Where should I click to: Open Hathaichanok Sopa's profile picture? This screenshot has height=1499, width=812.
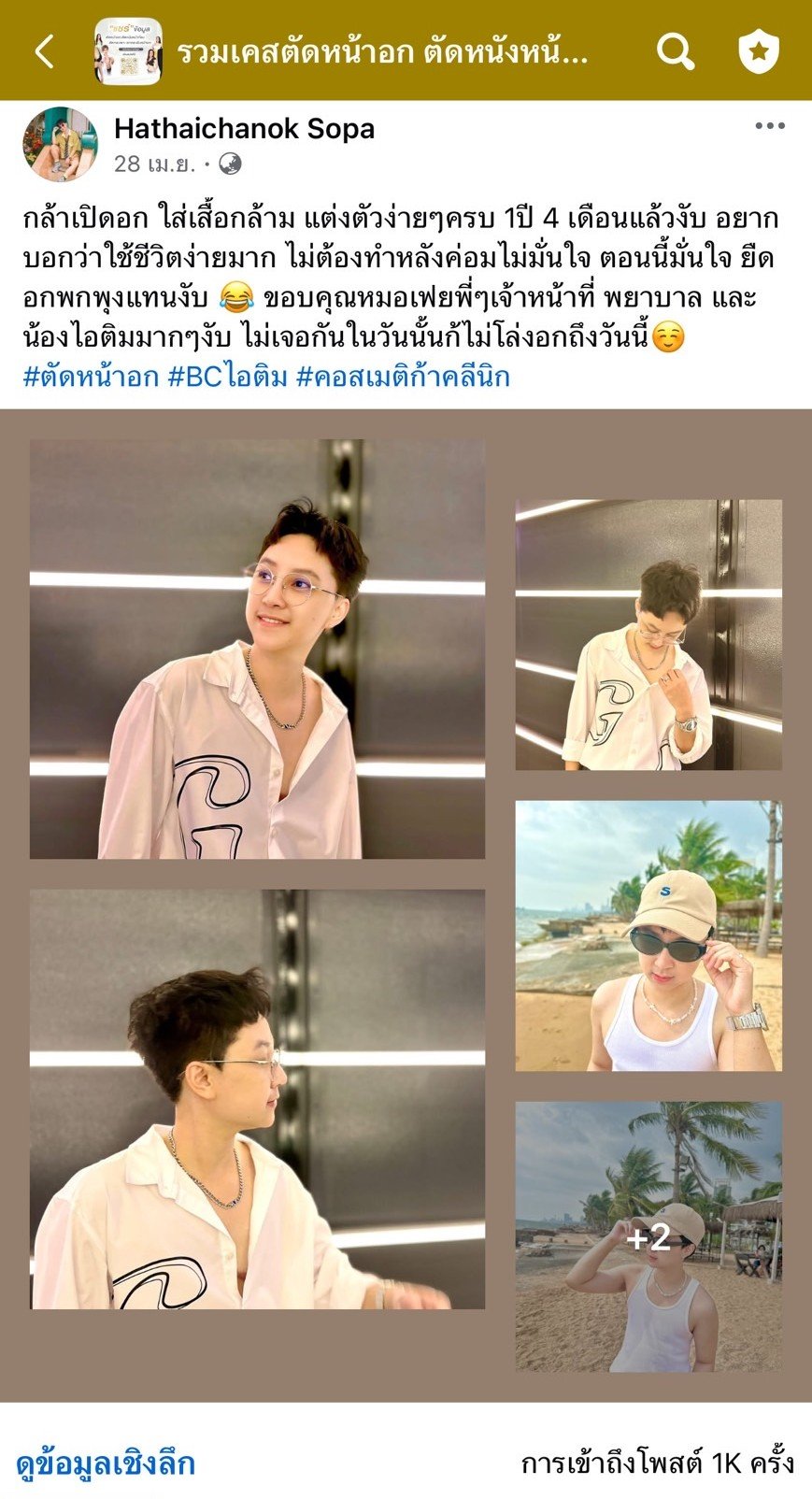[x=60, y=144]
